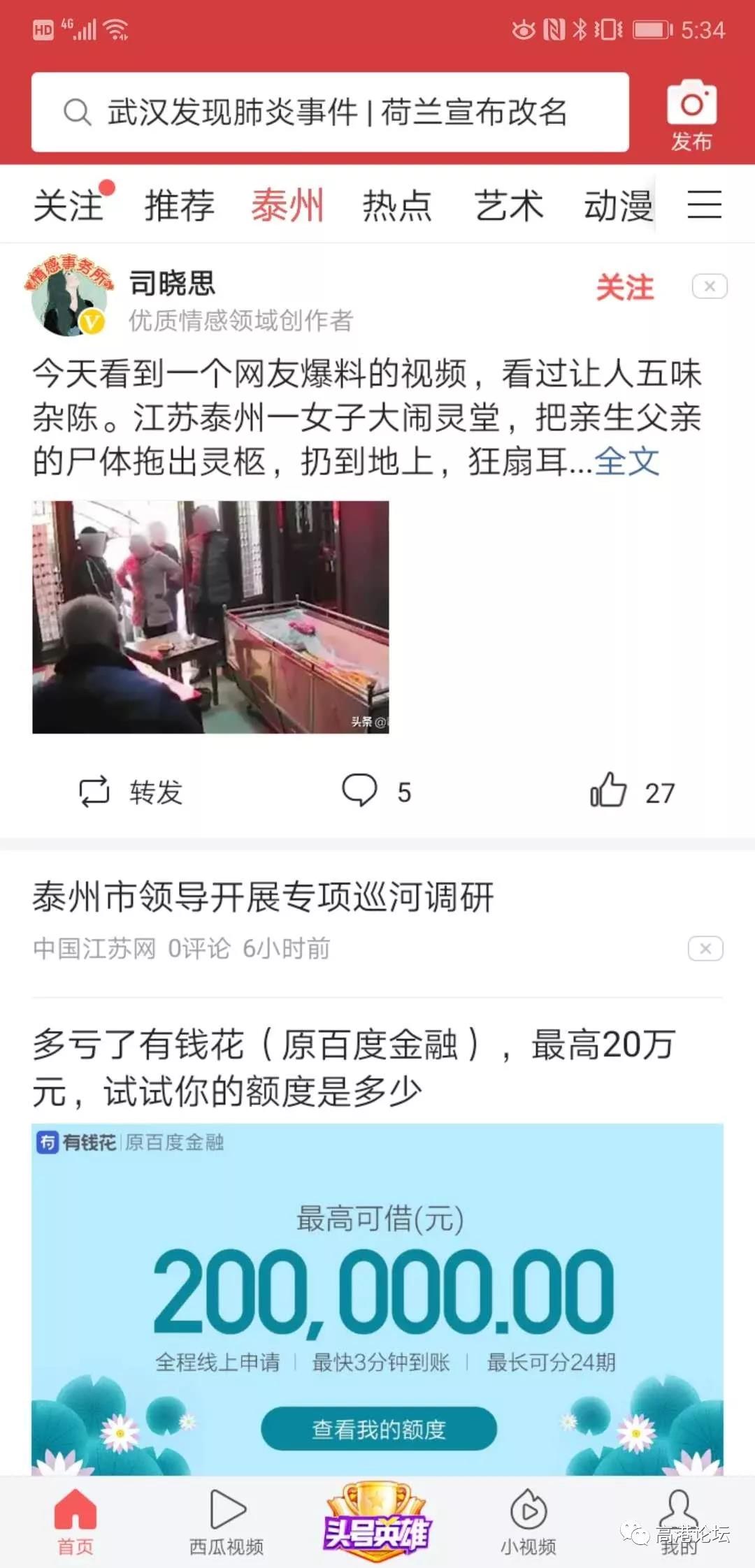Select the 热点 tab
This screenshot has width=755, height=1568.
(396, 206)
